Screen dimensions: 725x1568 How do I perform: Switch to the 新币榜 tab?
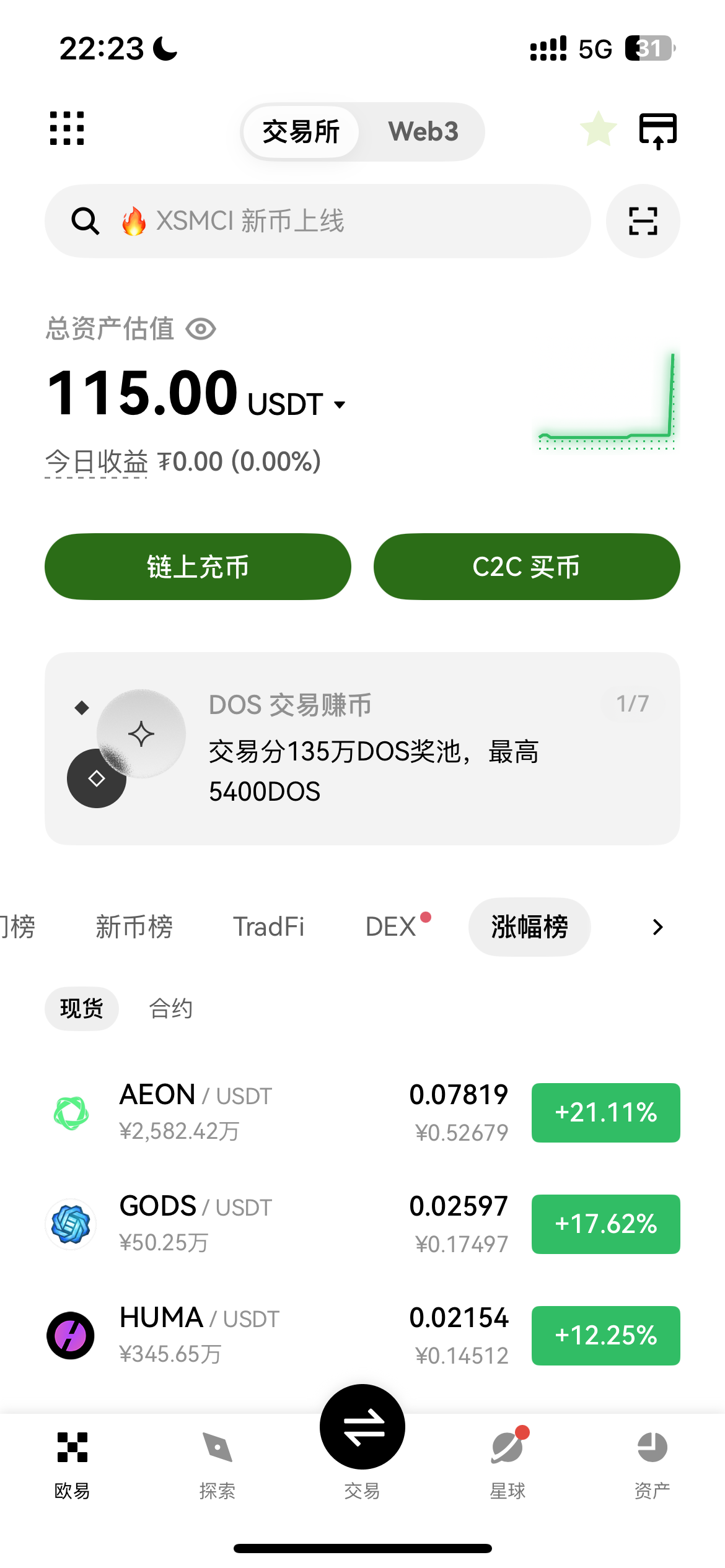134,927
